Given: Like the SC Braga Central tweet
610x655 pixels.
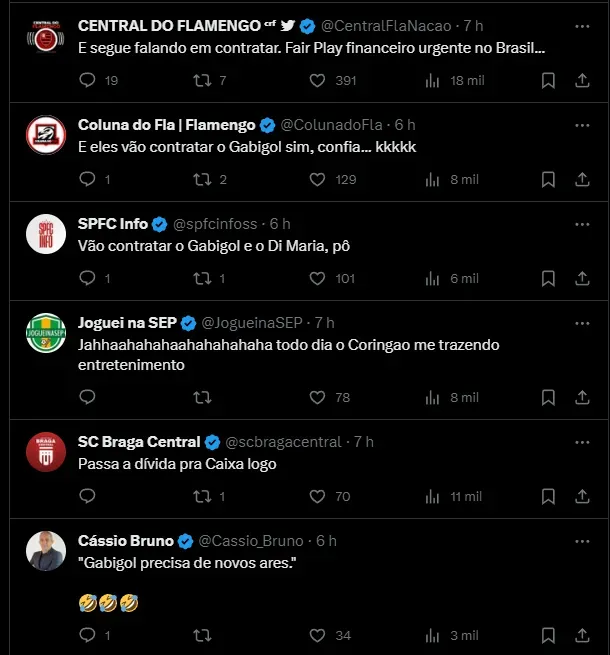Looking at the screenshot, I should coord(317,496).
